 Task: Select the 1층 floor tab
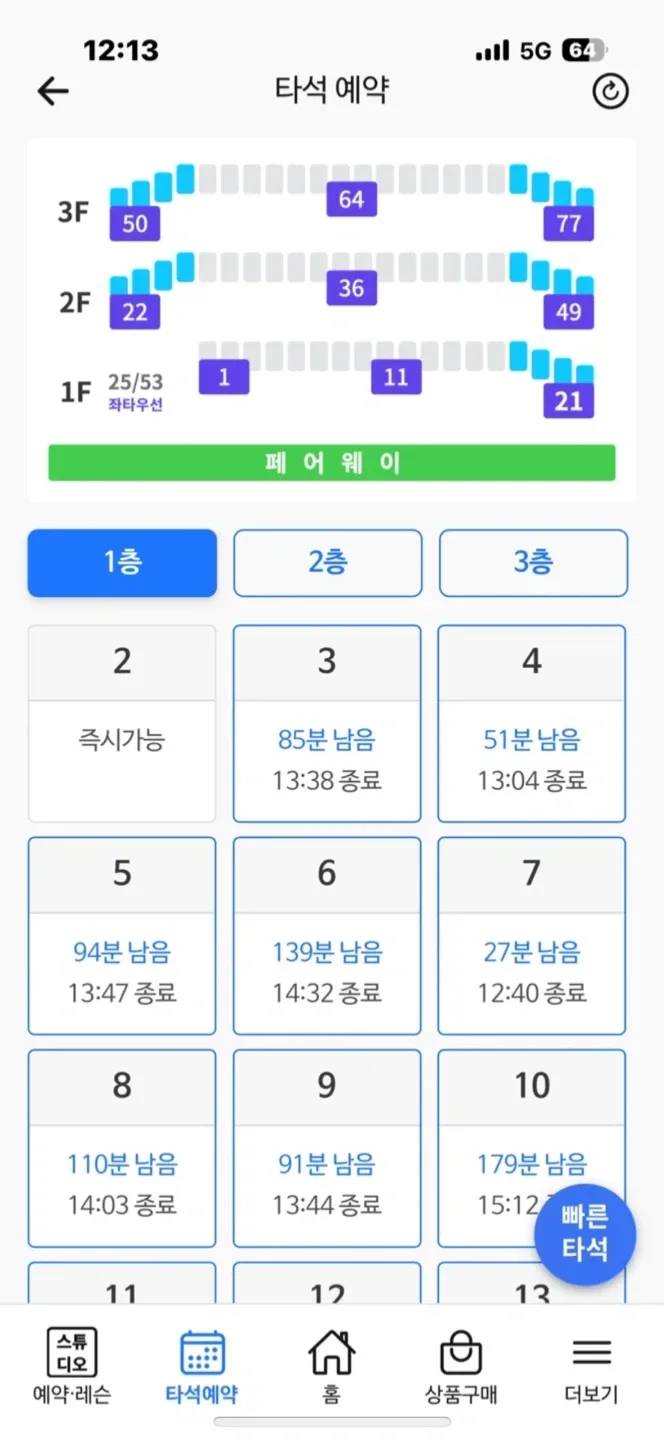[122, 563]
